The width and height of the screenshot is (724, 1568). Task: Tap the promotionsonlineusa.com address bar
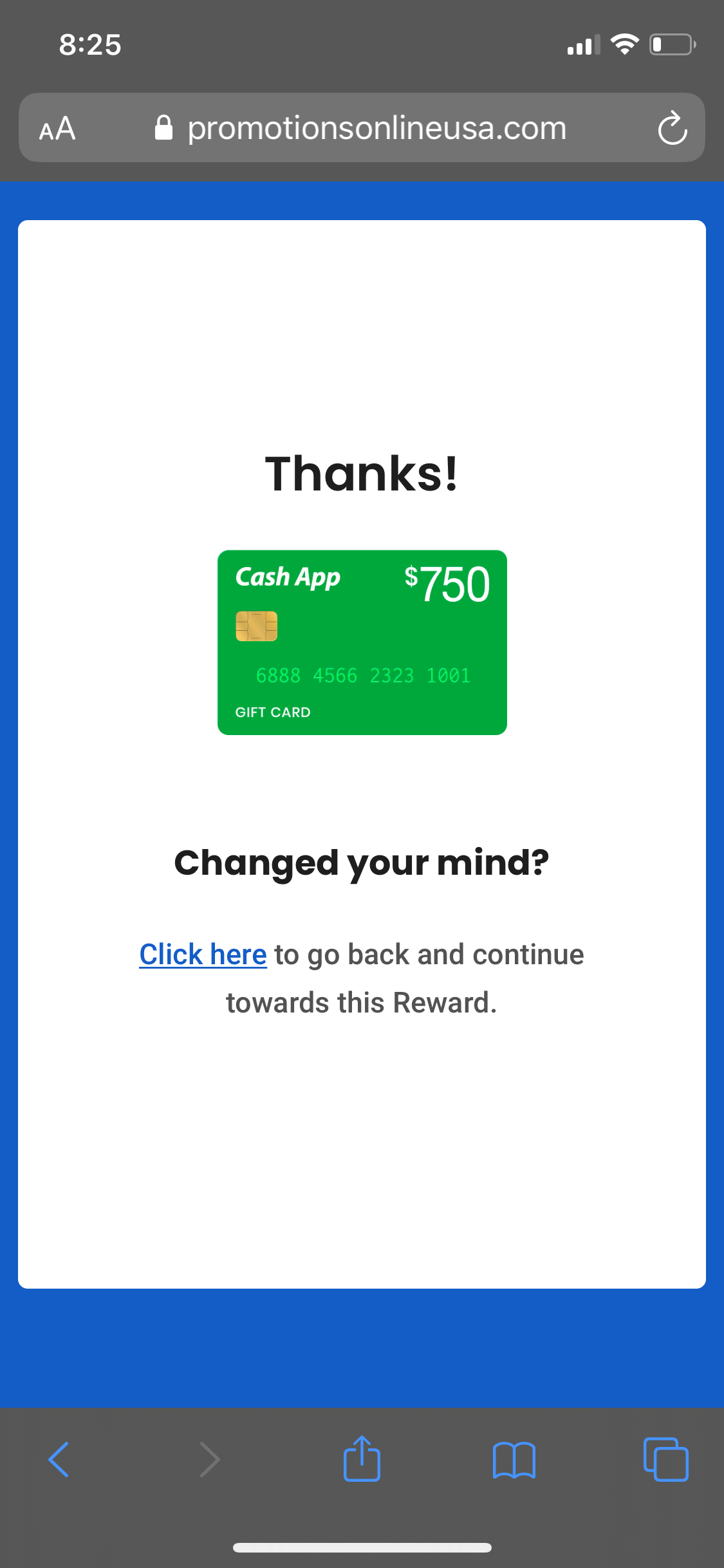pos(376,128)
